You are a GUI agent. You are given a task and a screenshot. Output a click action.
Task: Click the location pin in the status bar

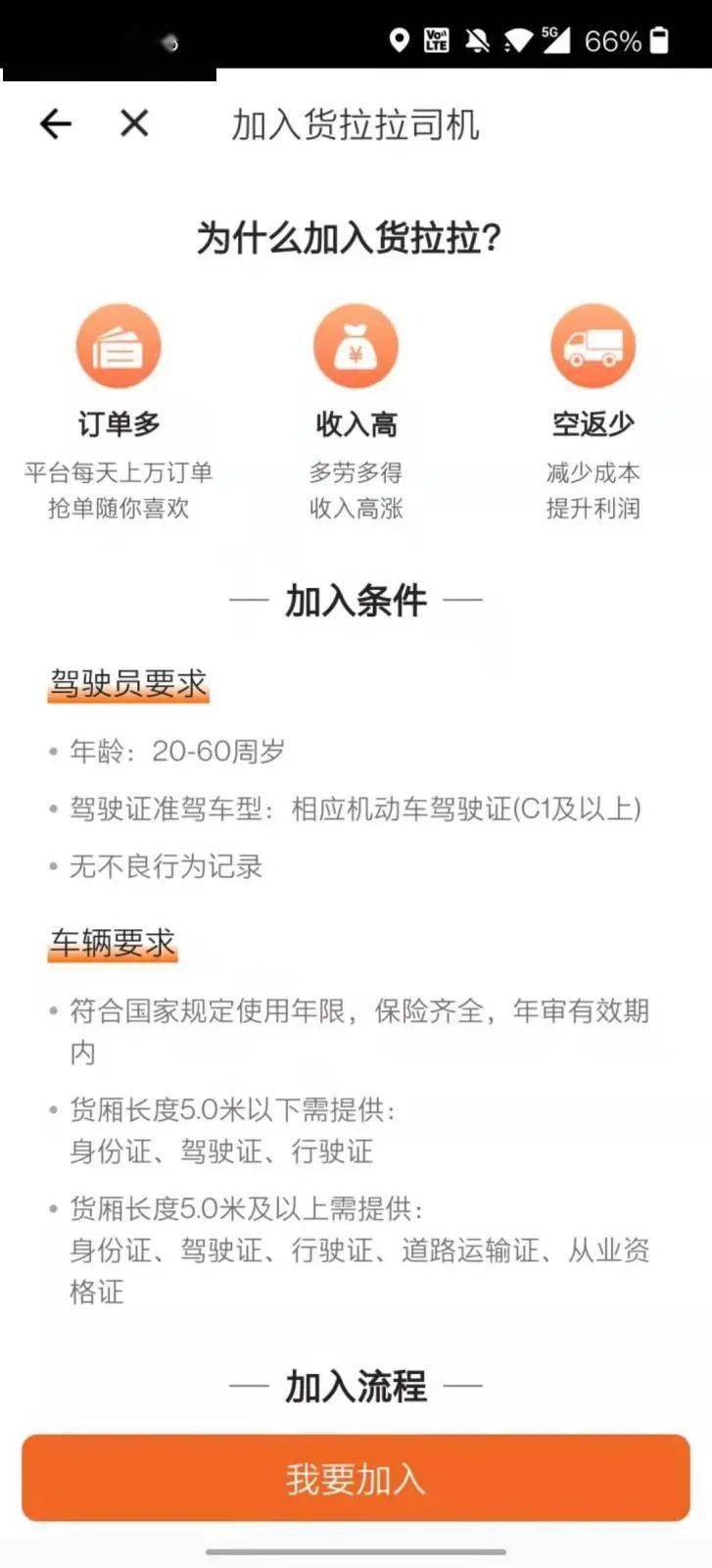pyautogui.click(x=400, y=41)
